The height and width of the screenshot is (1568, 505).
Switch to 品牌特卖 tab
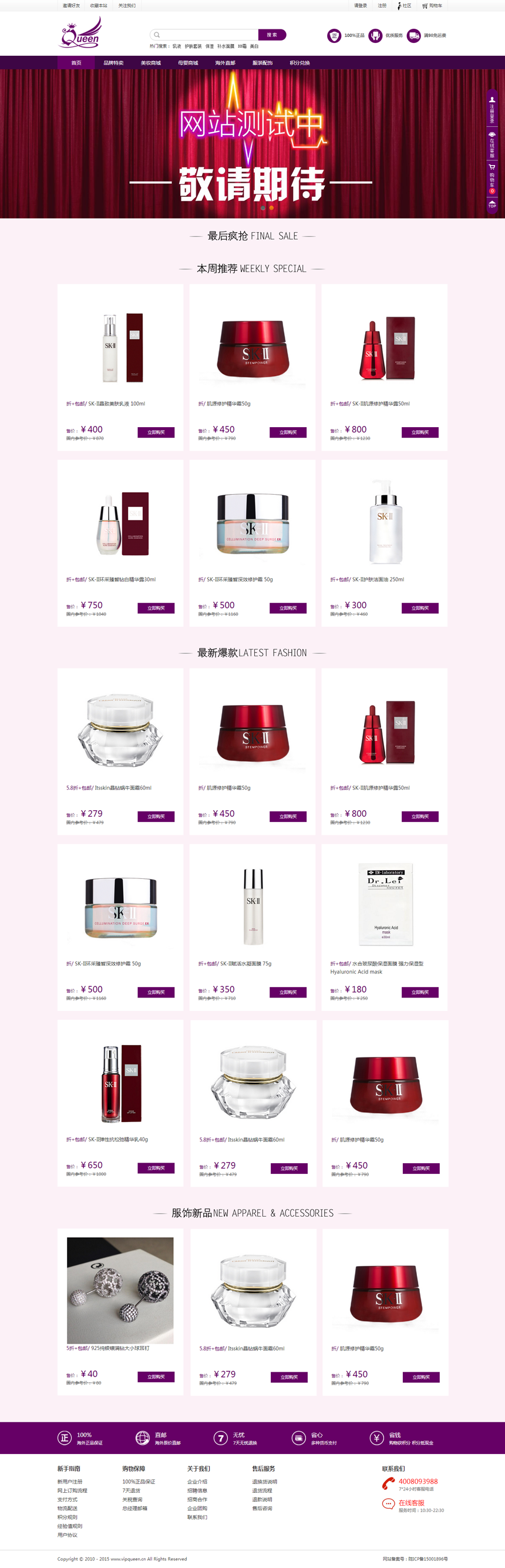coord(113,63)
